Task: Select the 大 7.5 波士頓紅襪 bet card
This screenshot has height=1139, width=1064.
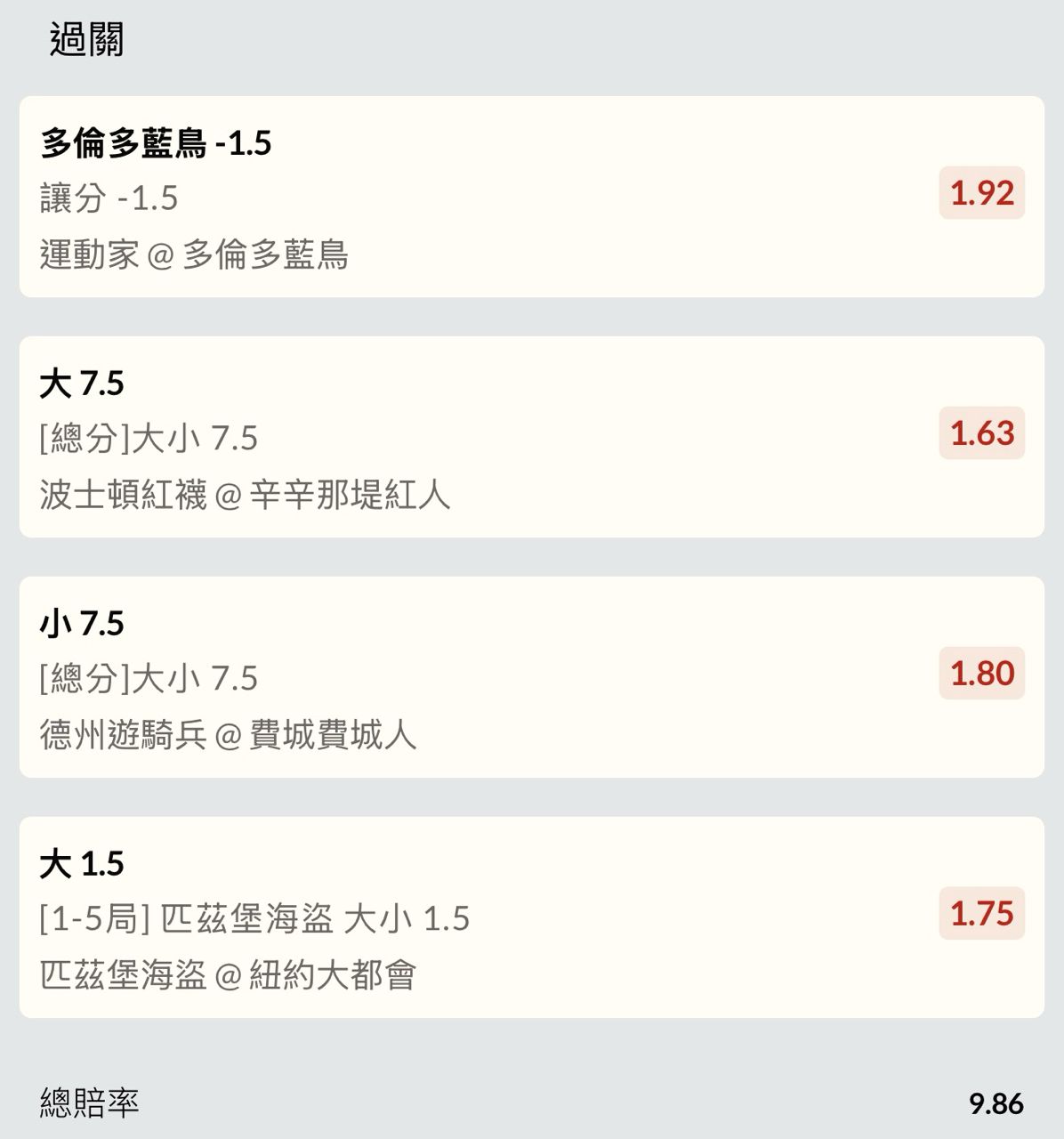Action: (531, 437)
